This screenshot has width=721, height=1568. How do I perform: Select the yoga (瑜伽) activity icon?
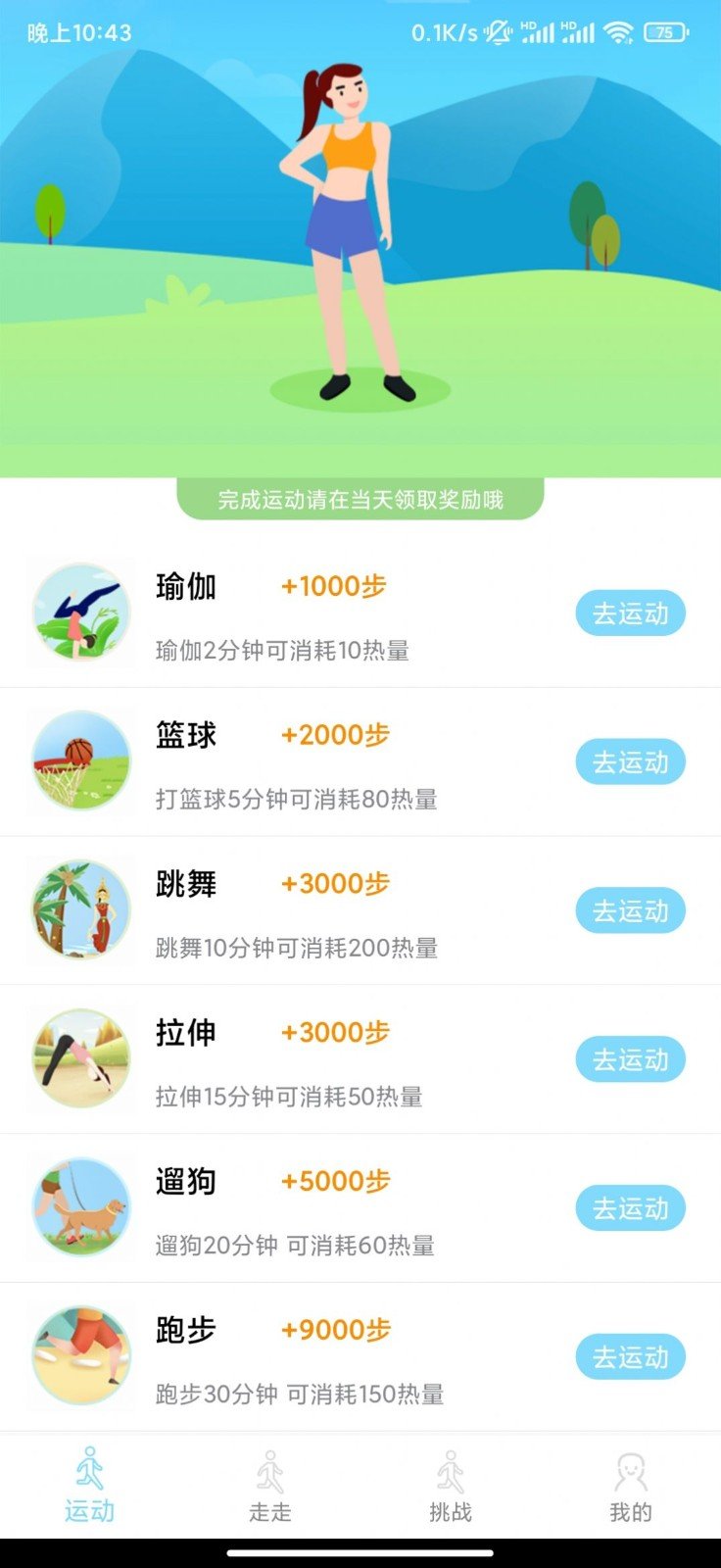pos(80,612)
